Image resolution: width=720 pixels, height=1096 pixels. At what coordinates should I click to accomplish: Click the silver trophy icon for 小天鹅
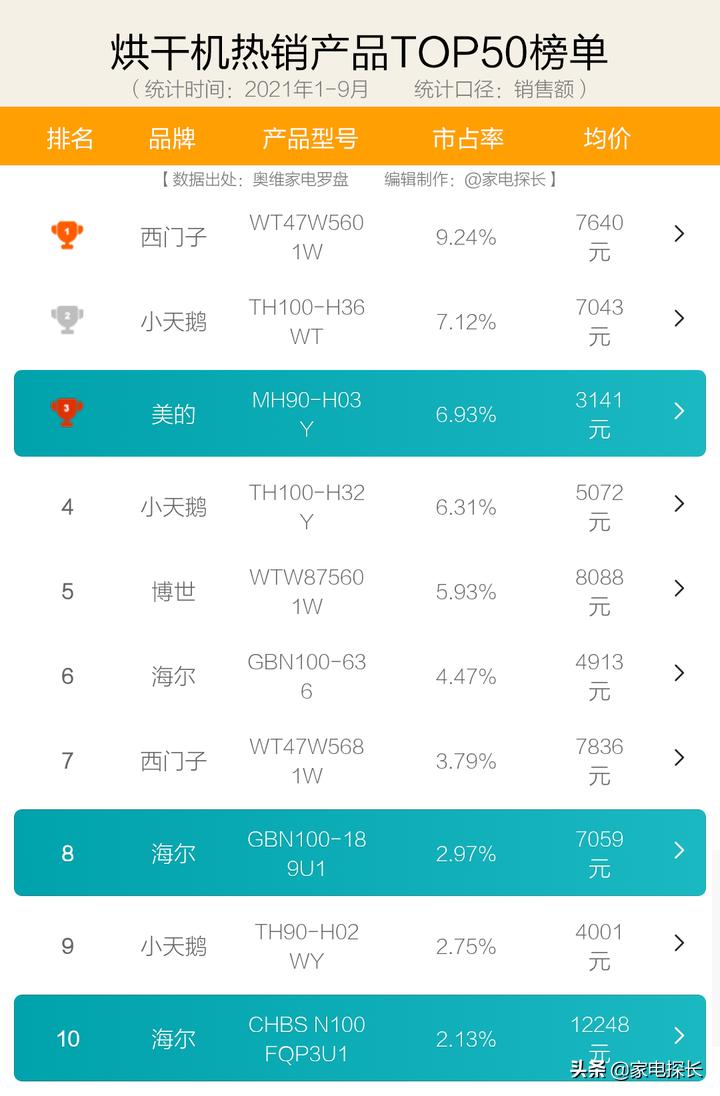[x=66, y=321]
